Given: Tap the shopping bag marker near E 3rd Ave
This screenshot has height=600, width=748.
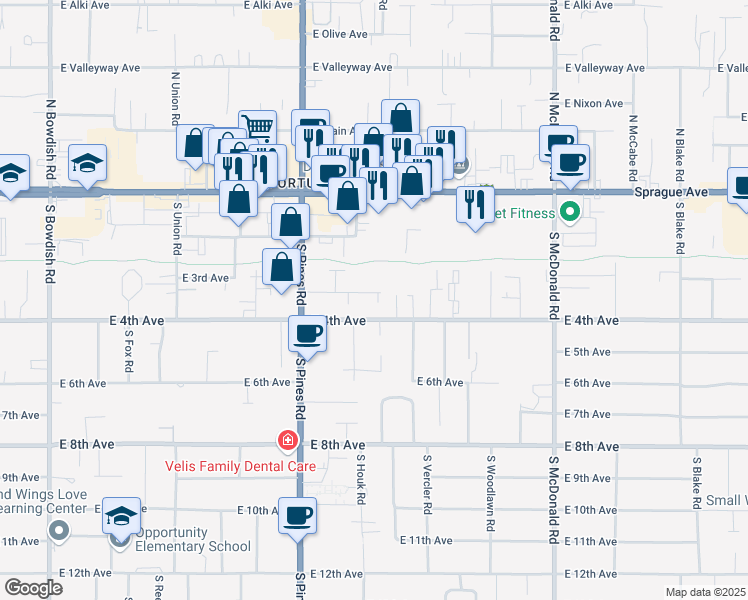Looking at the screenshot, I should (281, 268).
